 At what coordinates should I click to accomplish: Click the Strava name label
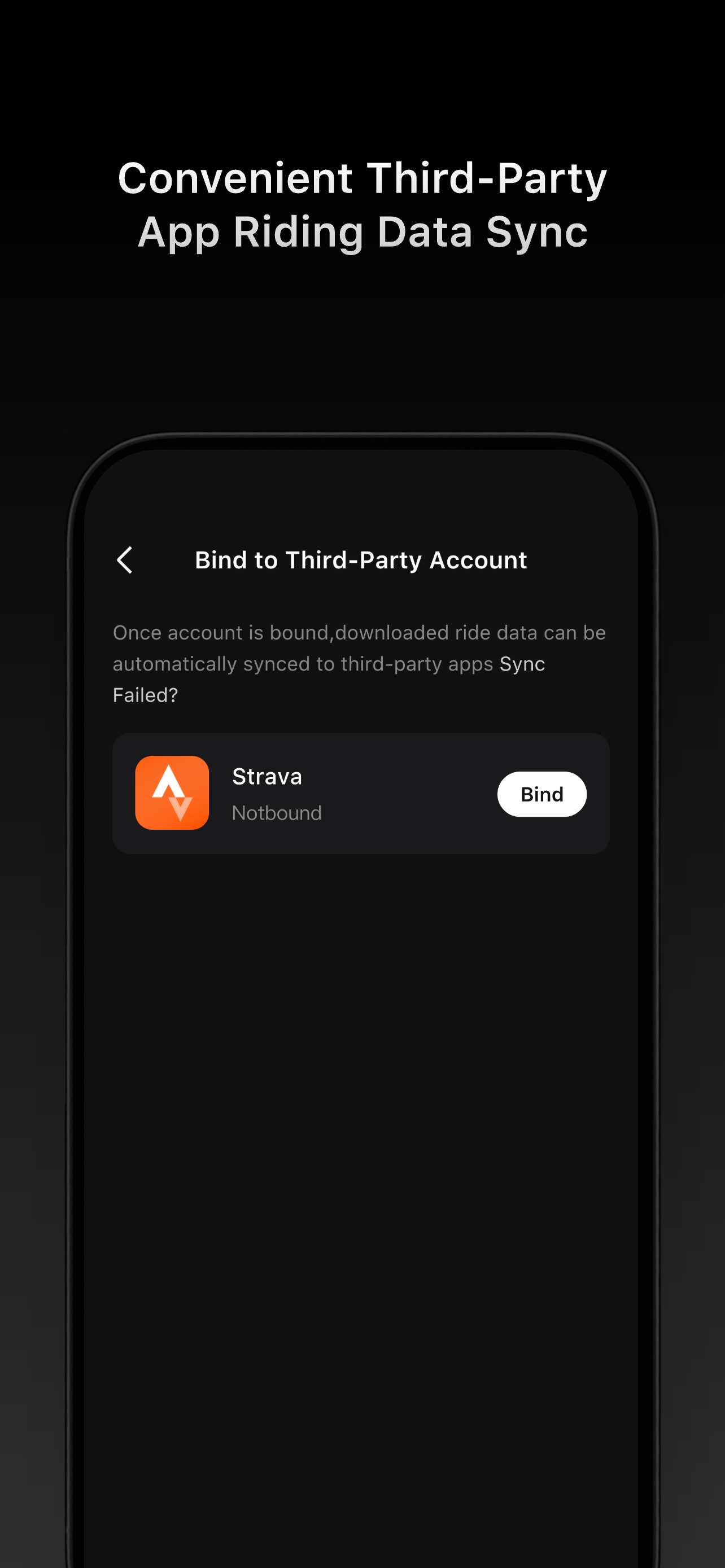(267, 776)
